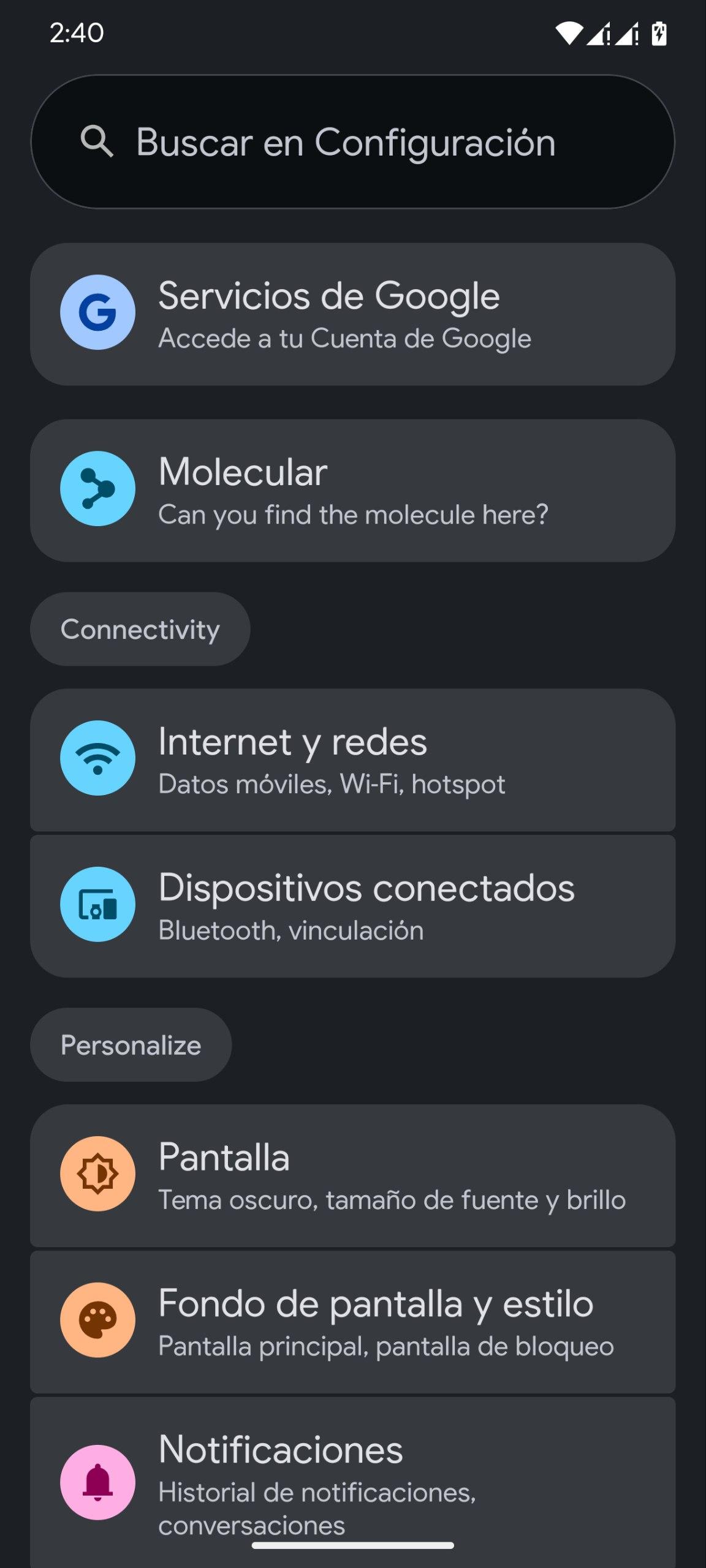Open Servicios de Google settings
The width and height of the screenshot is (706, 1568).
pyautogui.click(x=352, y=314)
